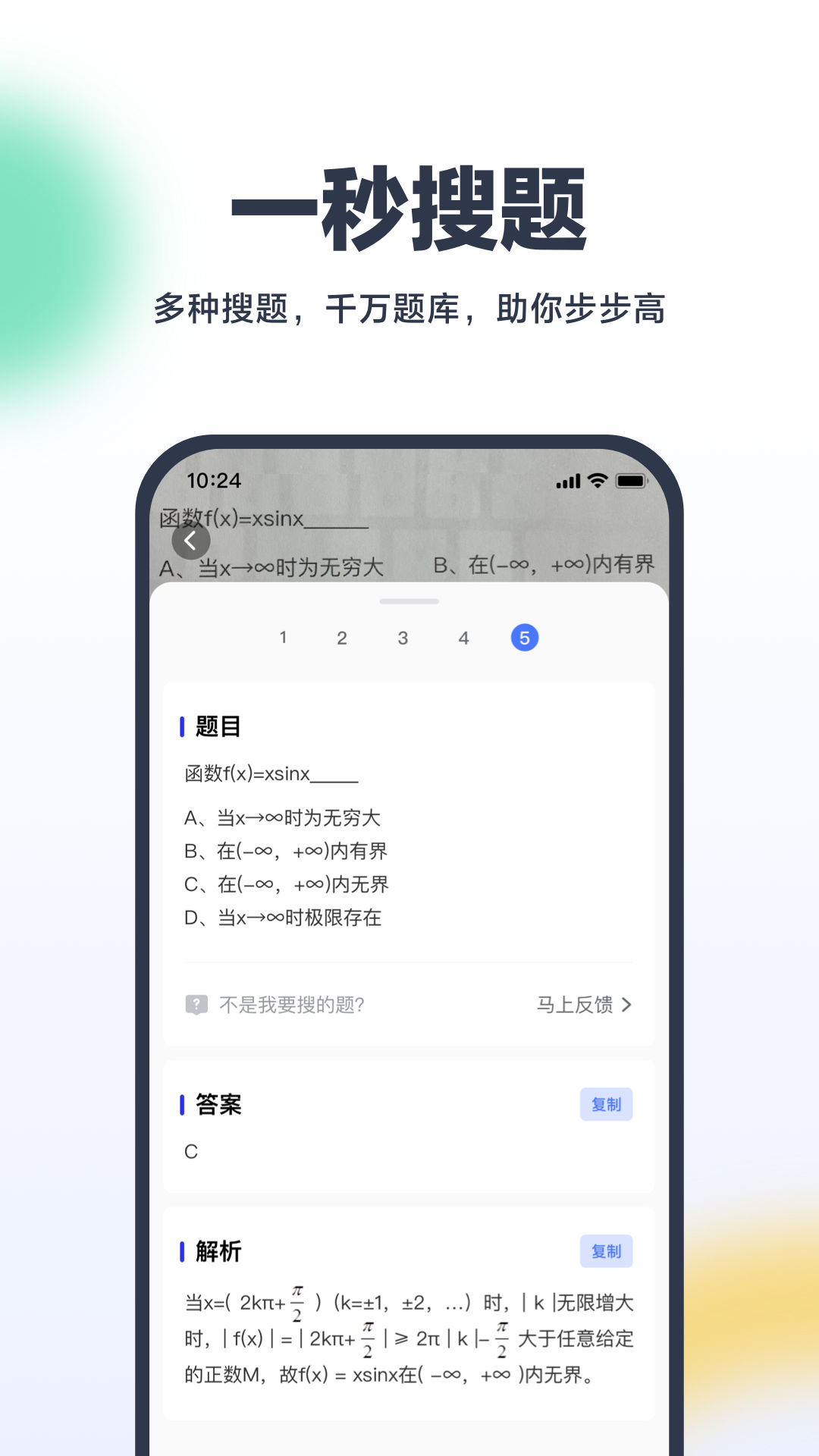Tap the blue bar marker beside 题目
The width and height of the screenshot is (819, 1456).
pyautogui.click(x=181, y=726)
